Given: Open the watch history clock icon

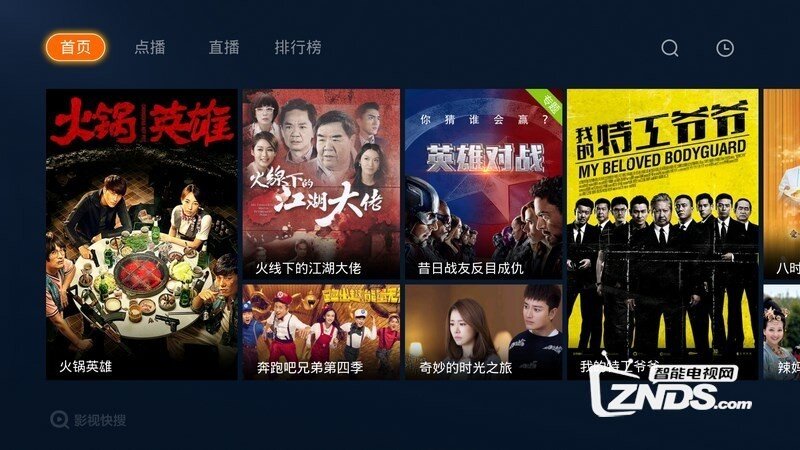Looking at the screenshot, I should (725, 48).
